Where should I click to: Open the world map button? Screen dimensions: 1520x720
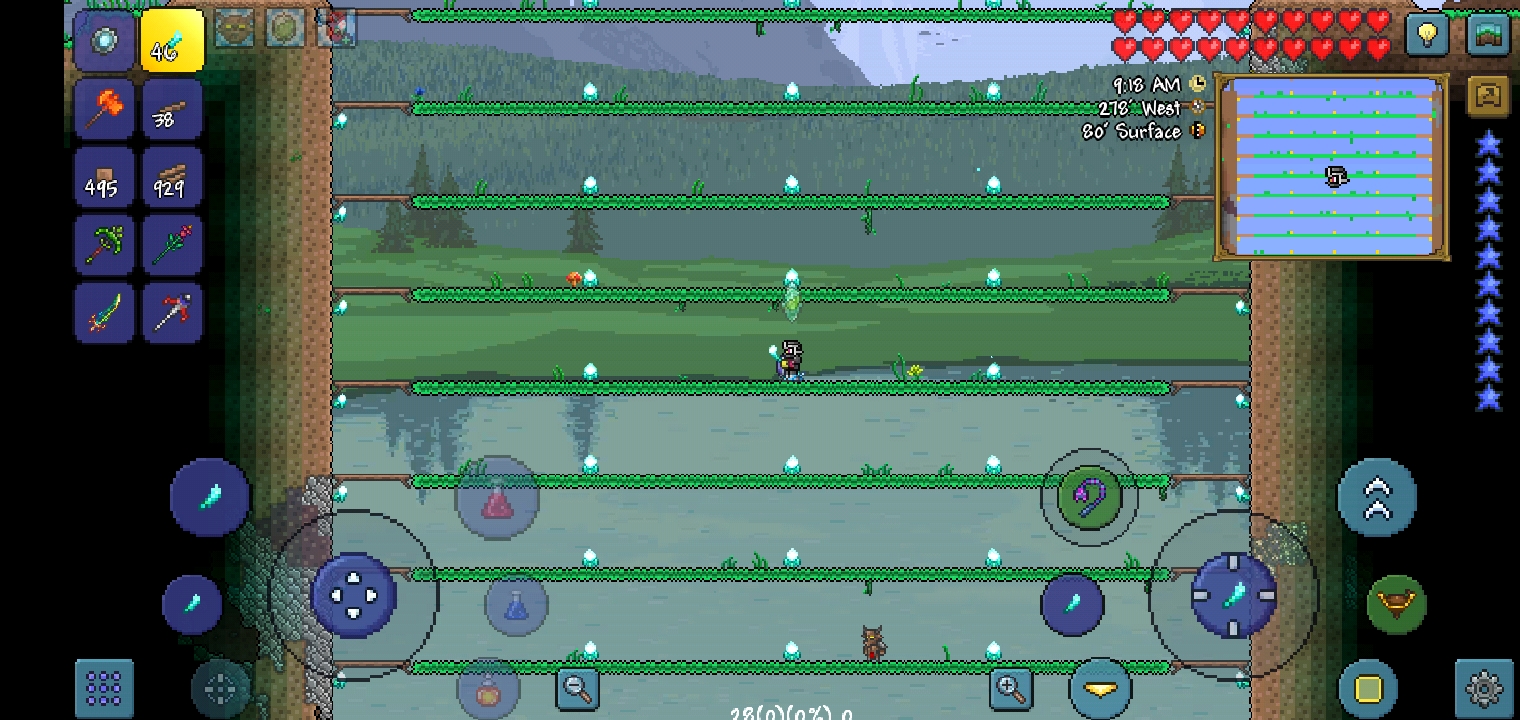[x=1488, y=34]
